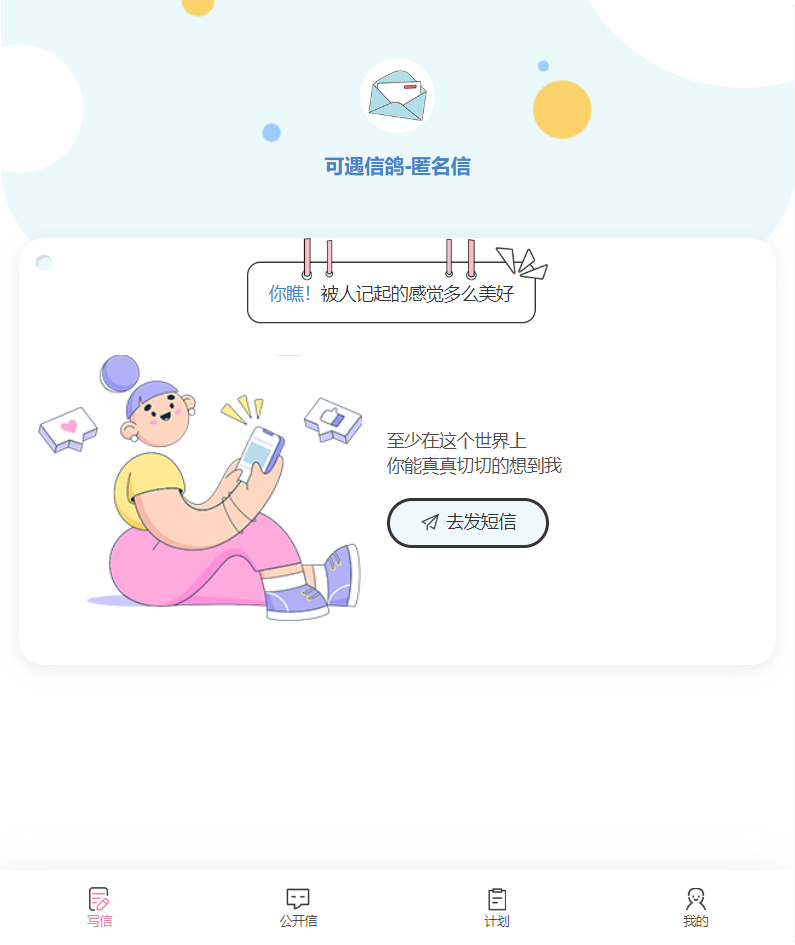
Task: Click the 计划 clipboard icon
Action: point(497,899)
